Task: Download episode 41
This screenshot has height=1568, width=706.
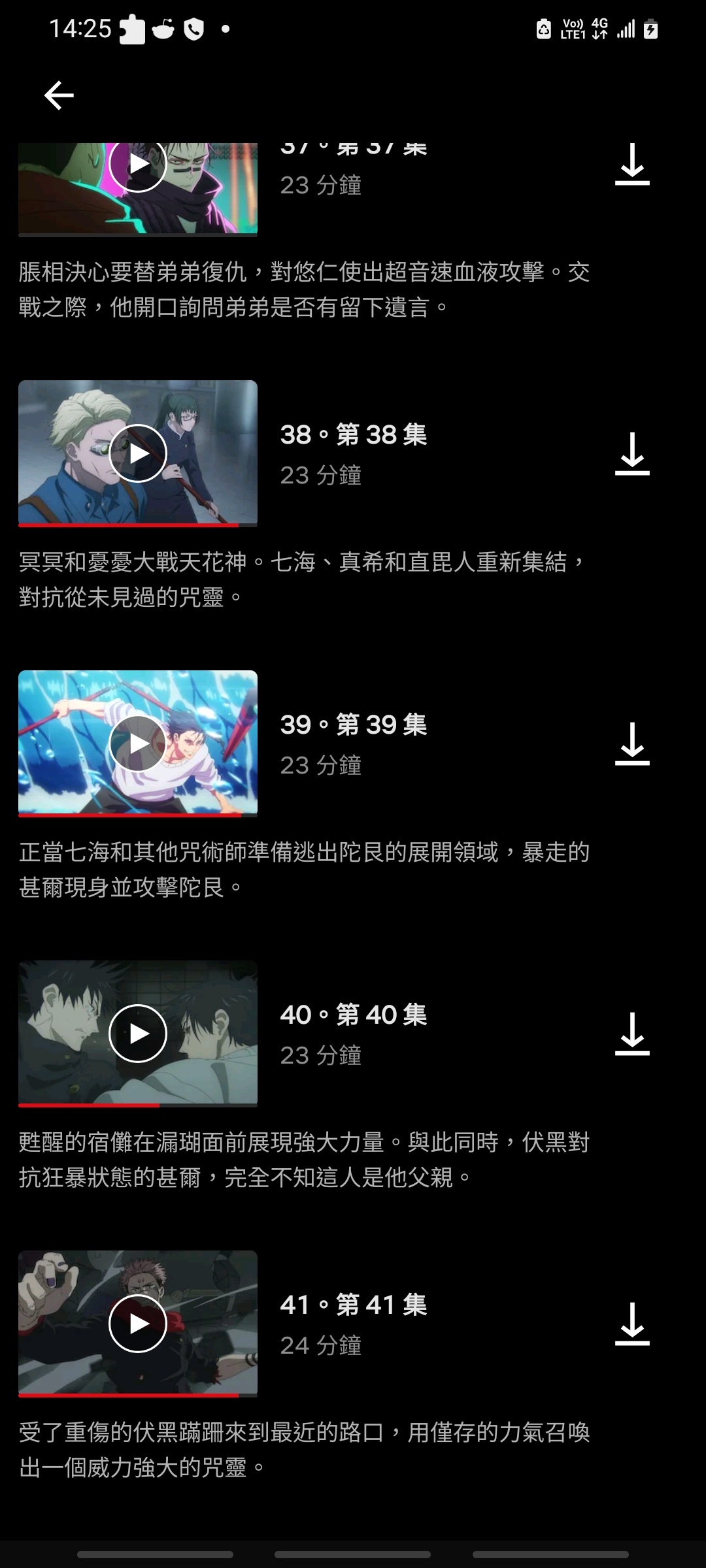Action: (x=633, y=1325)
